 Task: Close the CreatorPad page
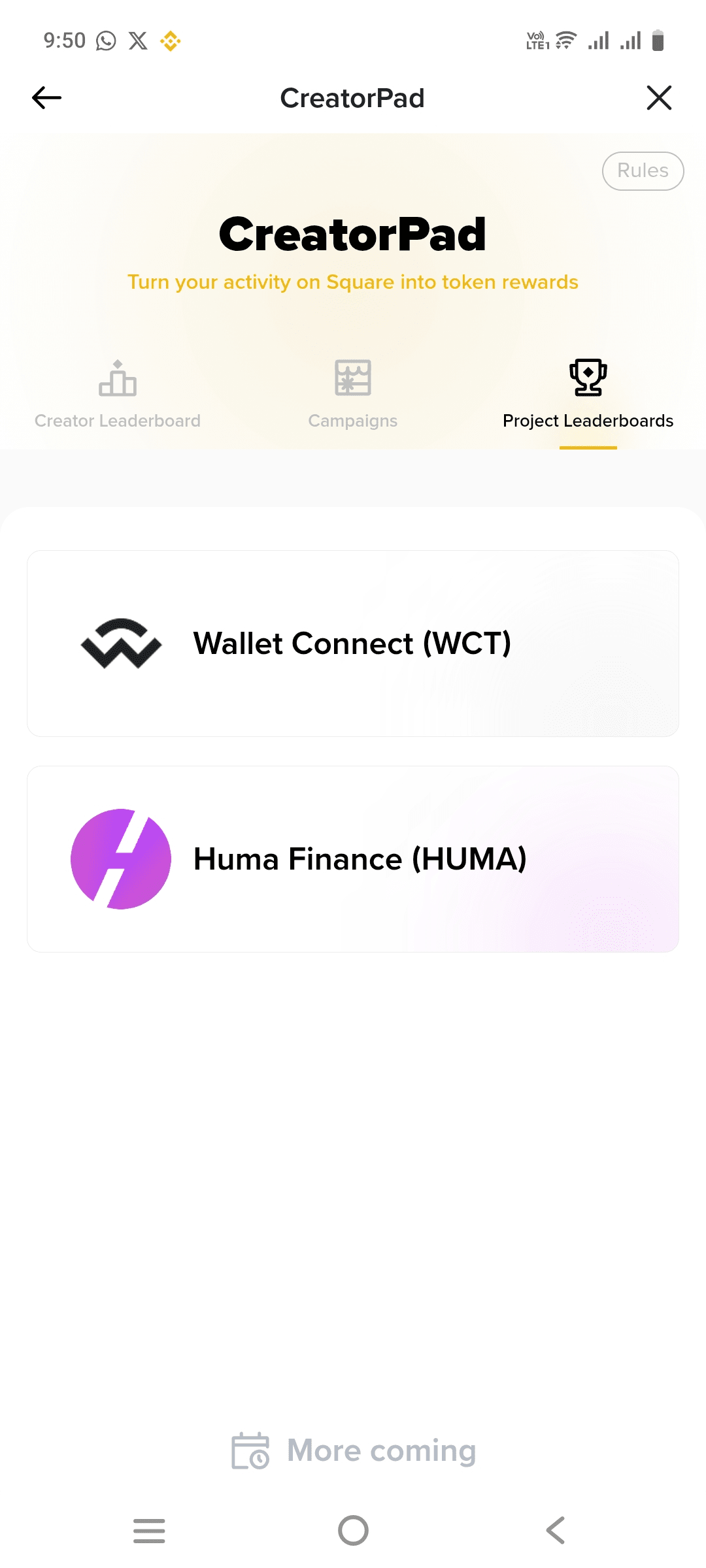tap(659, 98)
